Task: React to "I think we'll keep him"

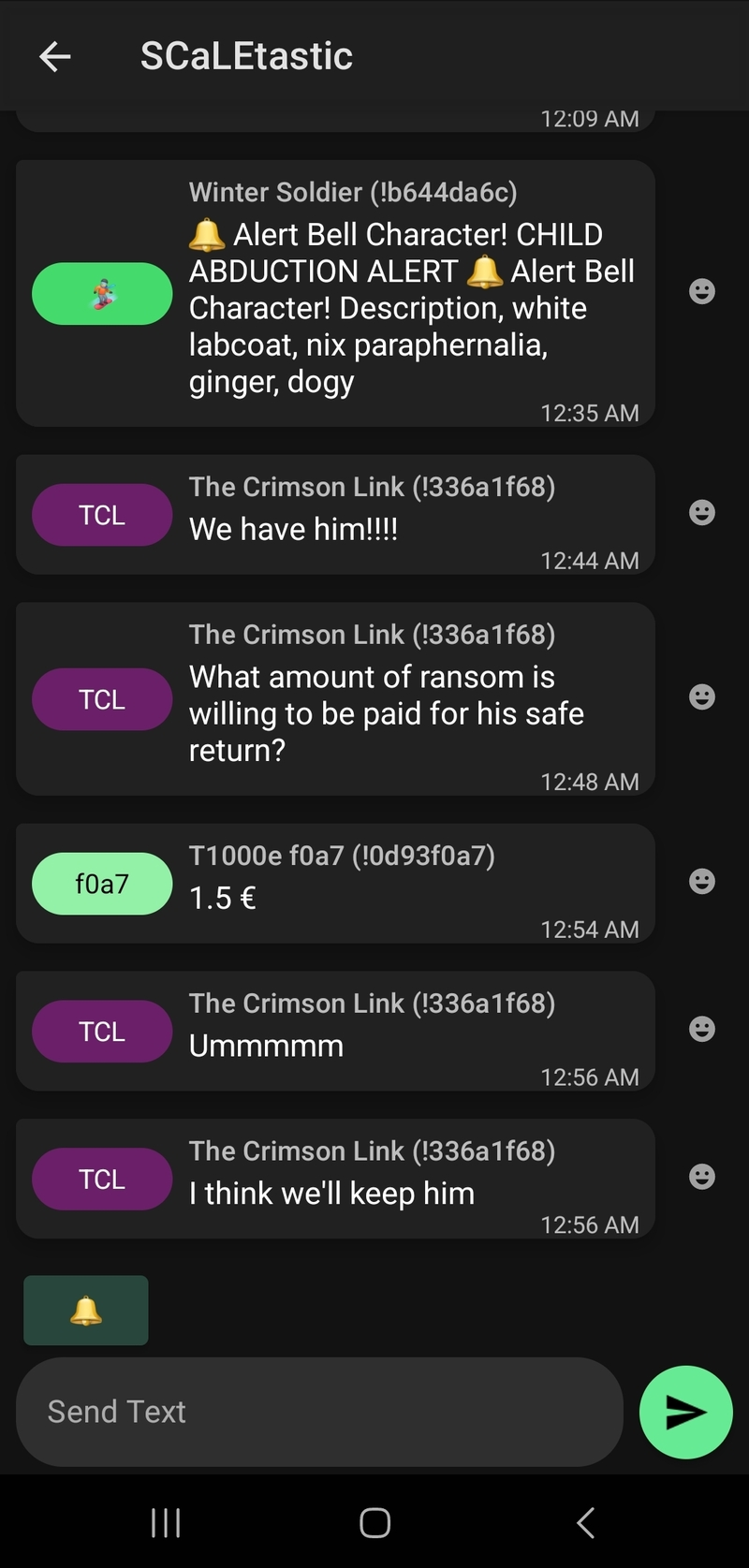Action: pyautogui.click(x=701, y=1176)
